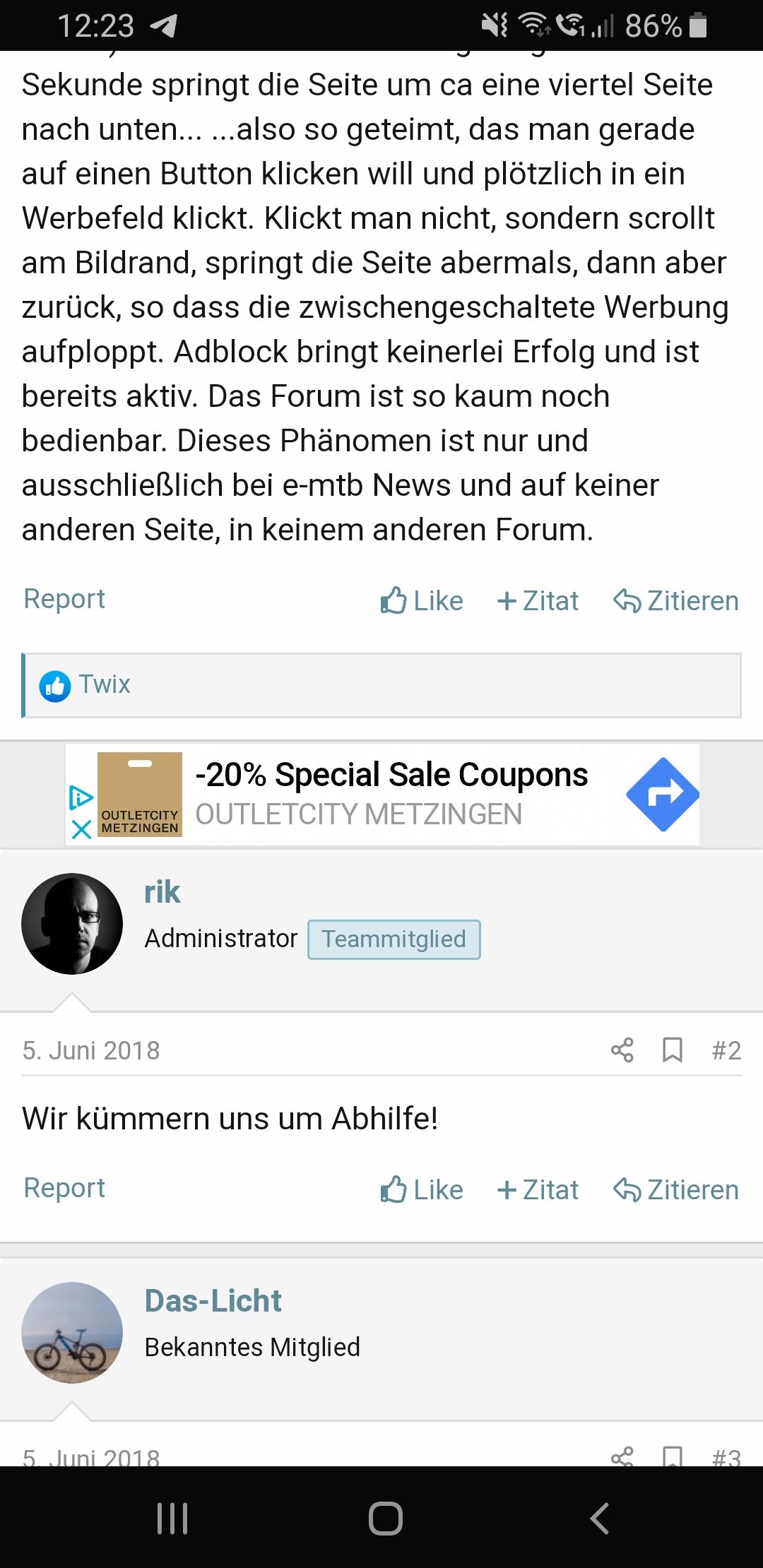View rik's avatar profile picture
Viewport: 763px width, 1568px height.
[72, 924]
